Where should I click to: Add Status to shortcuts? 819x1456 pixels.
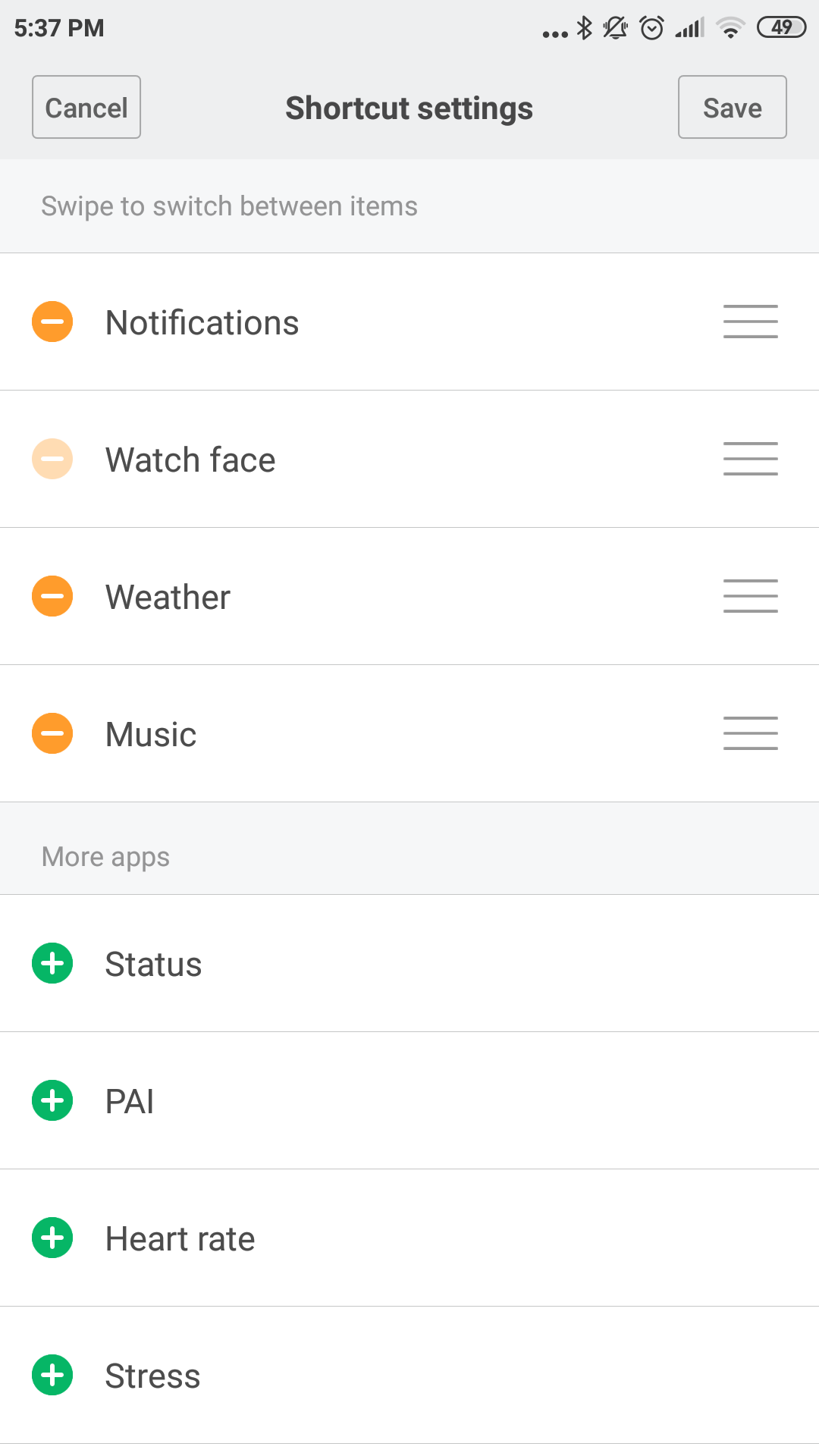[x=52, y=963]
